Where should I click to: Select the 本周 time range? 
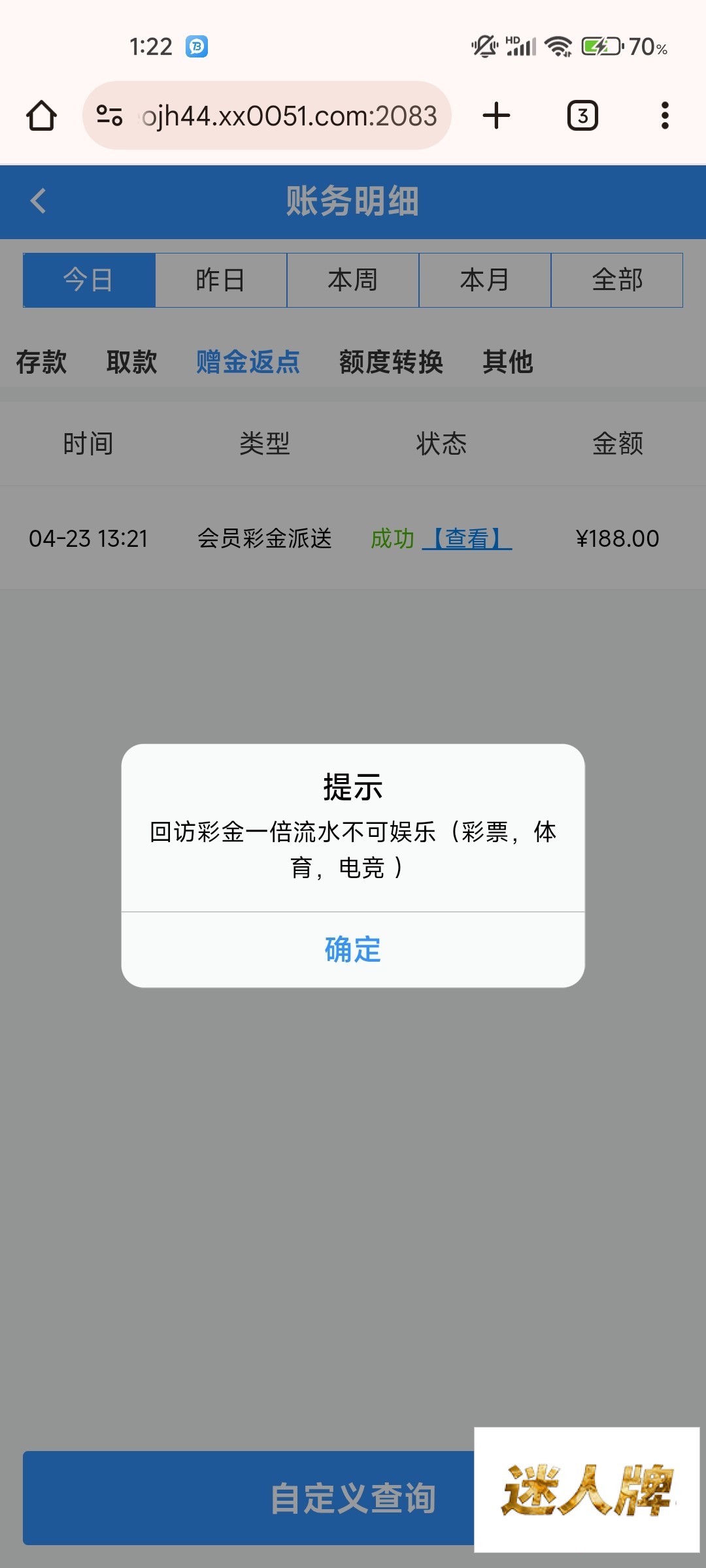353,280
